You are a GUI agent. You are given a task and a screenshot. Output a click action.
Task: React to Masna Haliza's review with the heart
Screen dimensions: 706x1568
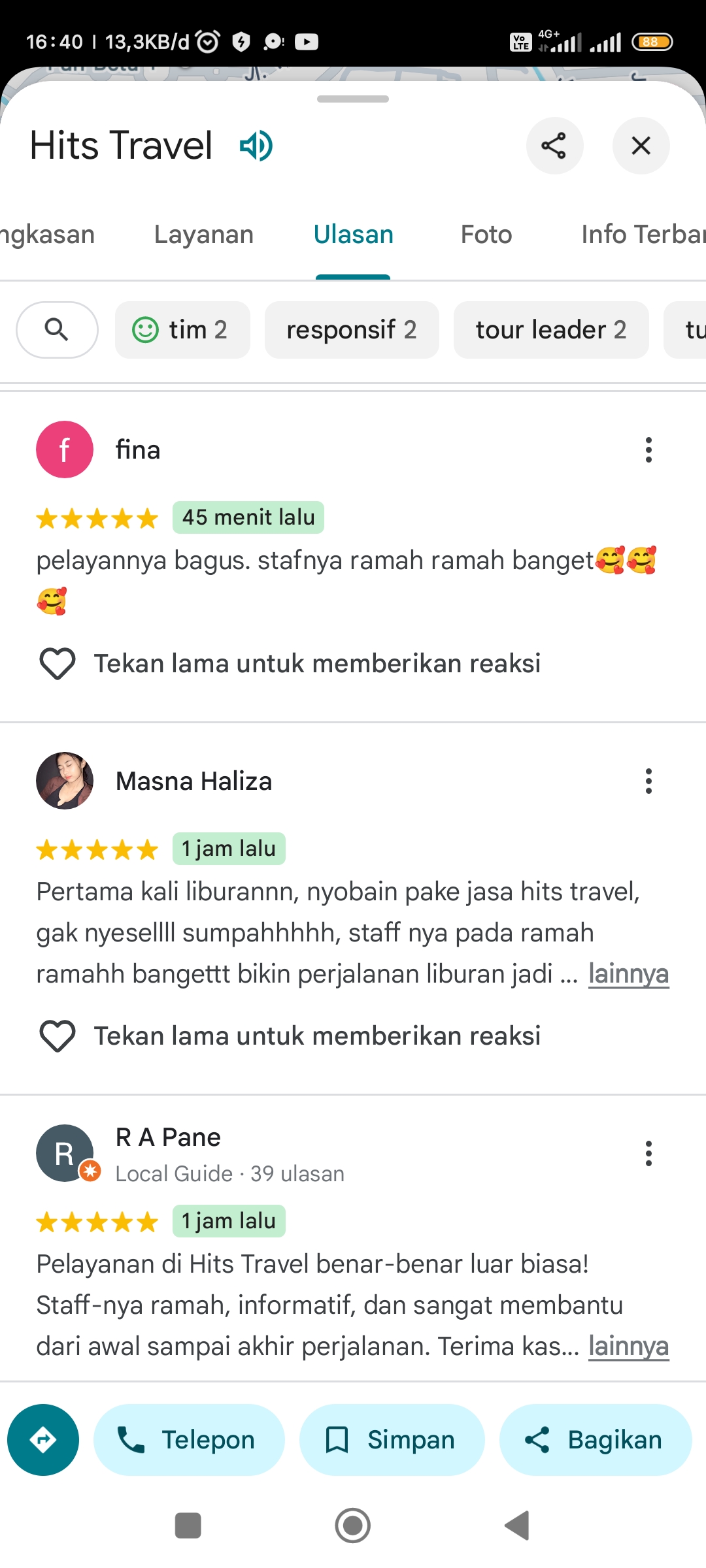(58, 1036)
